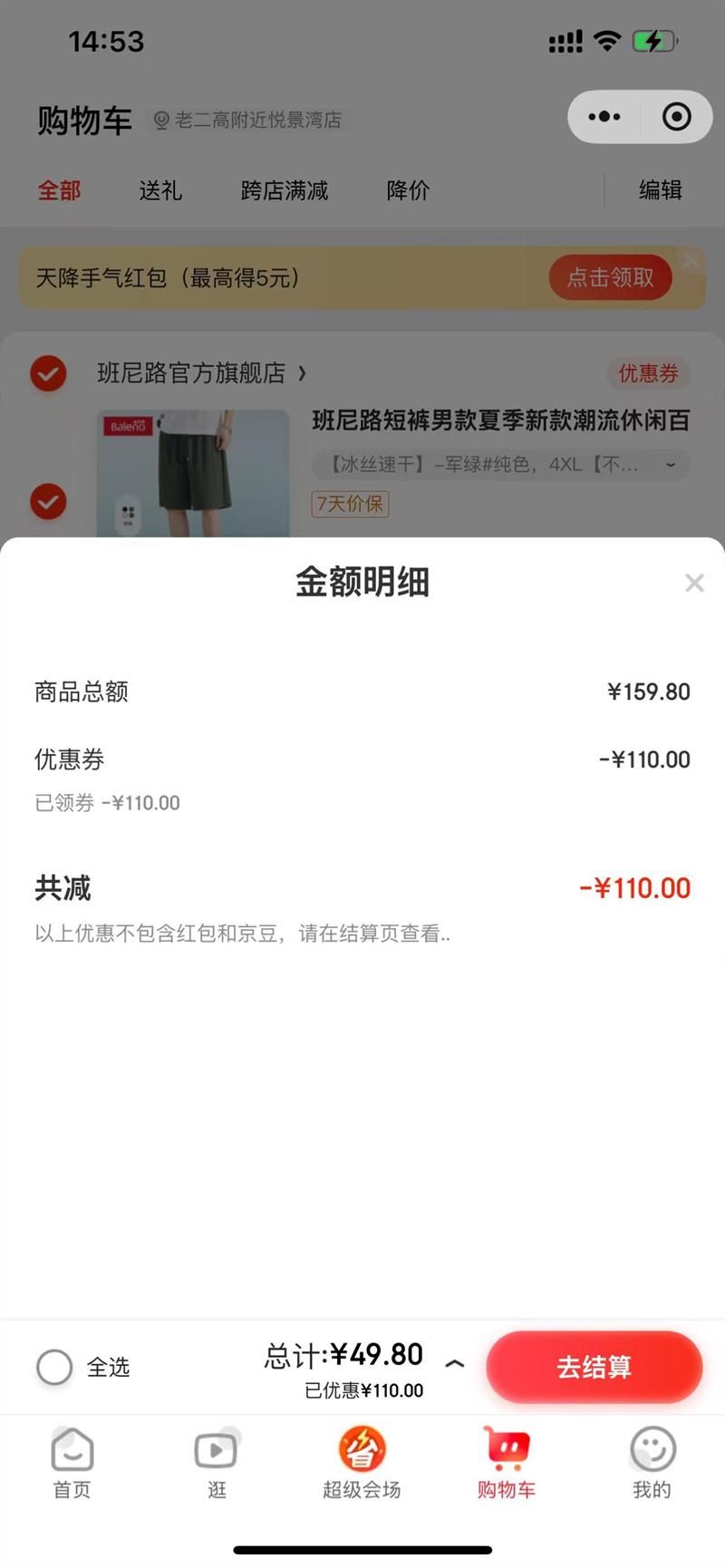Show 跨店满减 items
Screen dimensions: 725x1568
coord(285,190)
